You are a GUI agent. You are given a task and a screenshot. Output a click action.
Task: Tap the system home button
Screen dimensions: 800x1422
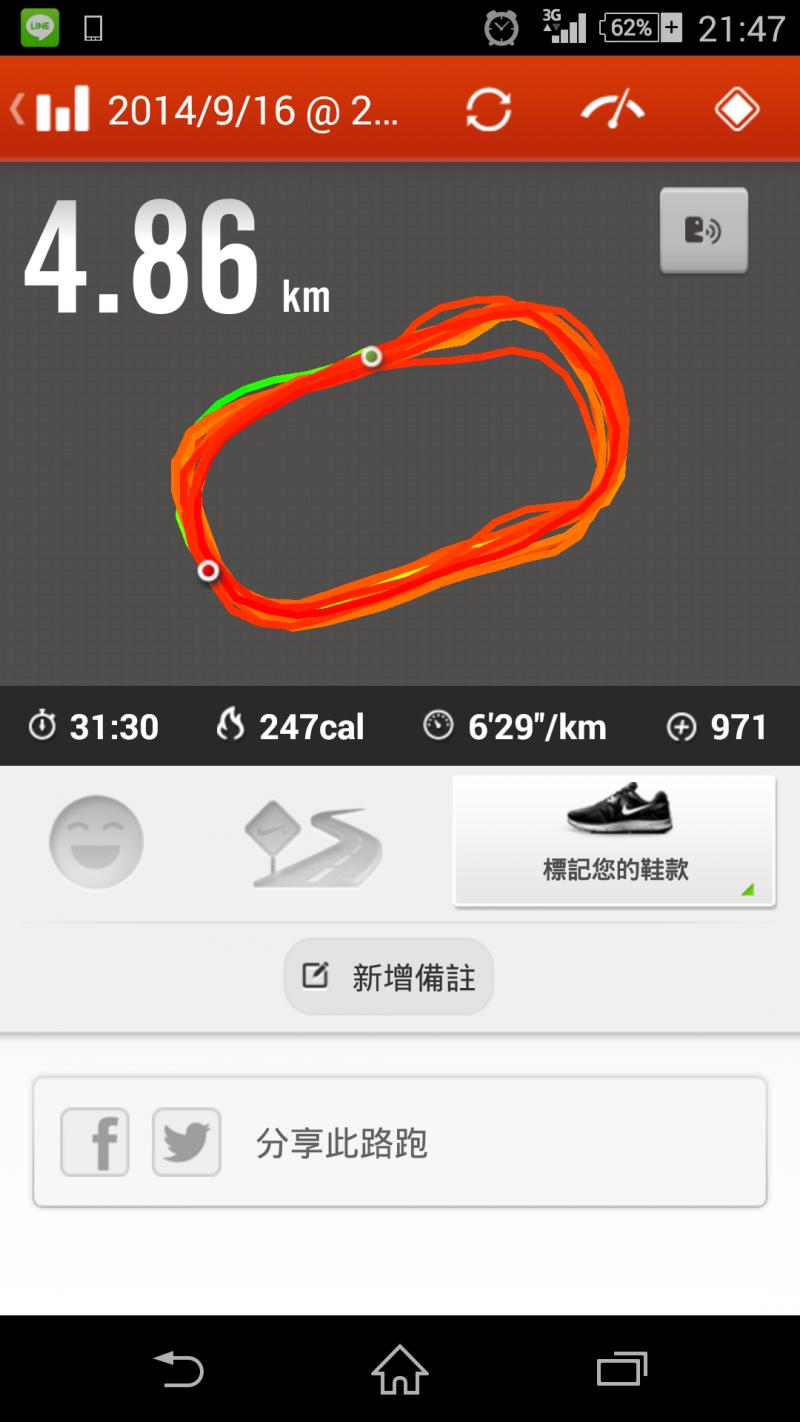pyautogui.click(x=400, y=1369)
